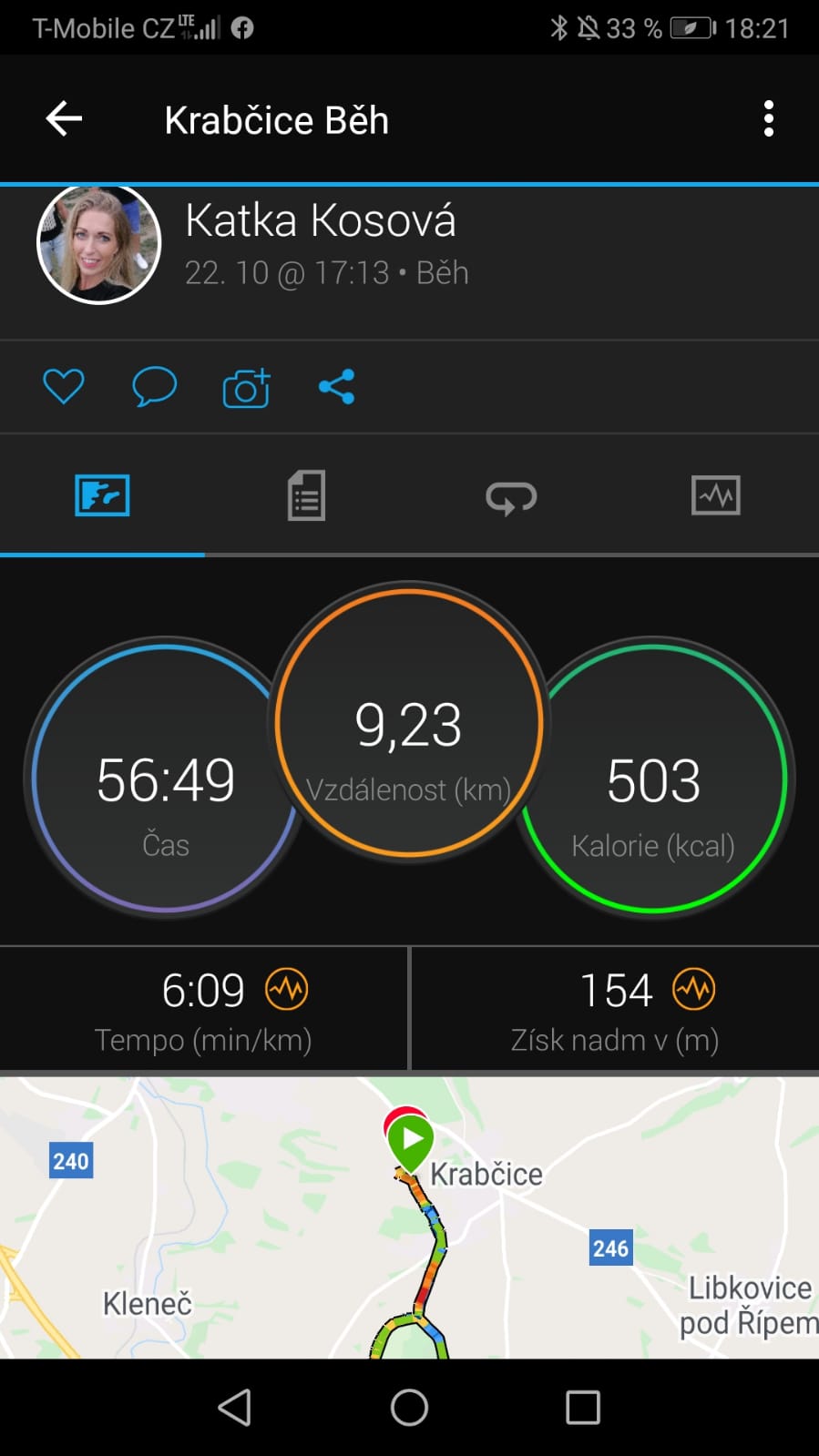The height and width of the screenshot is (1456, 819).
Task: Switch to the activity details tab
Action: (306, 495)
